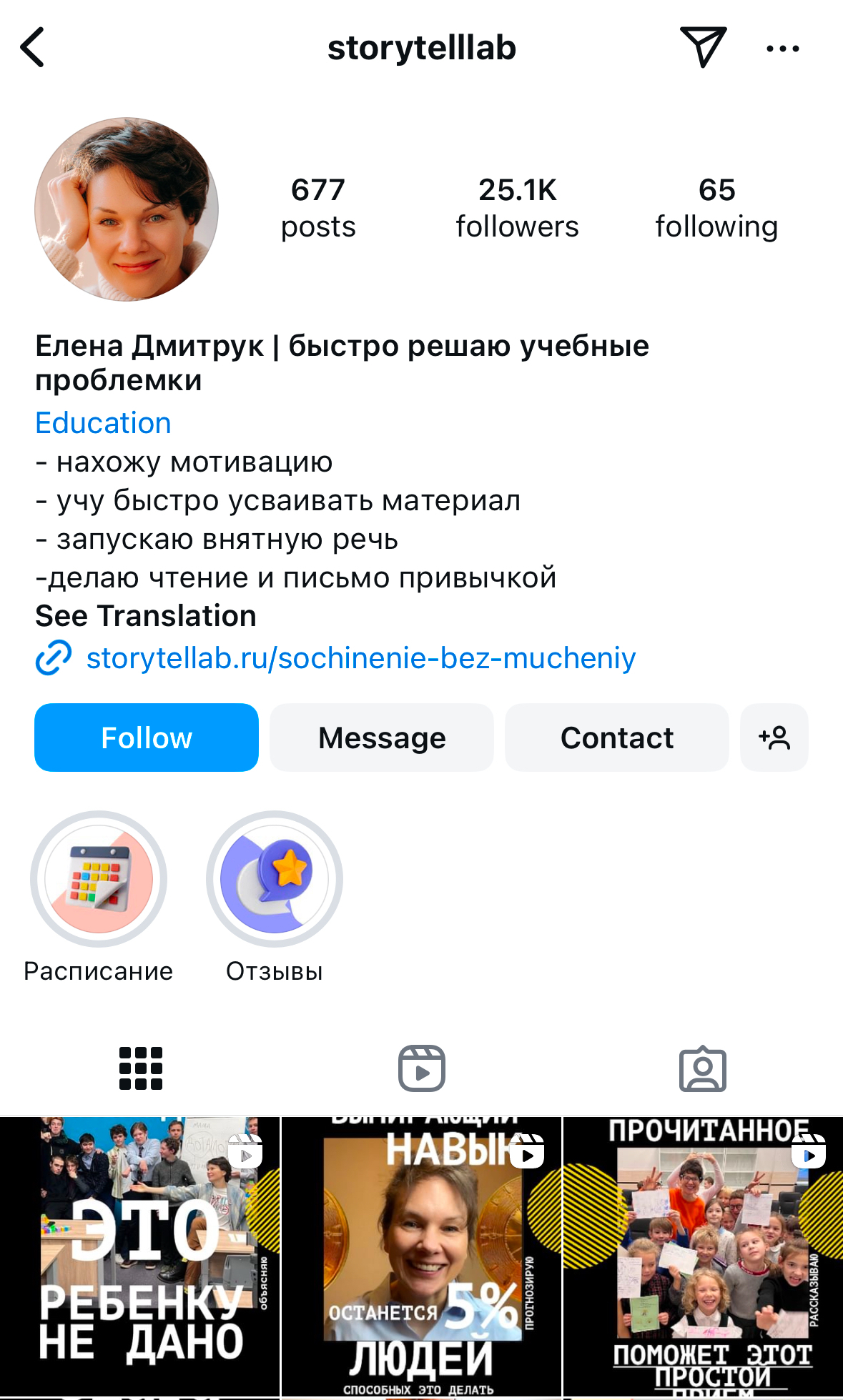Open the 25.1K followers list
The height and width of the screenshot is (1400, 843).
517,208
